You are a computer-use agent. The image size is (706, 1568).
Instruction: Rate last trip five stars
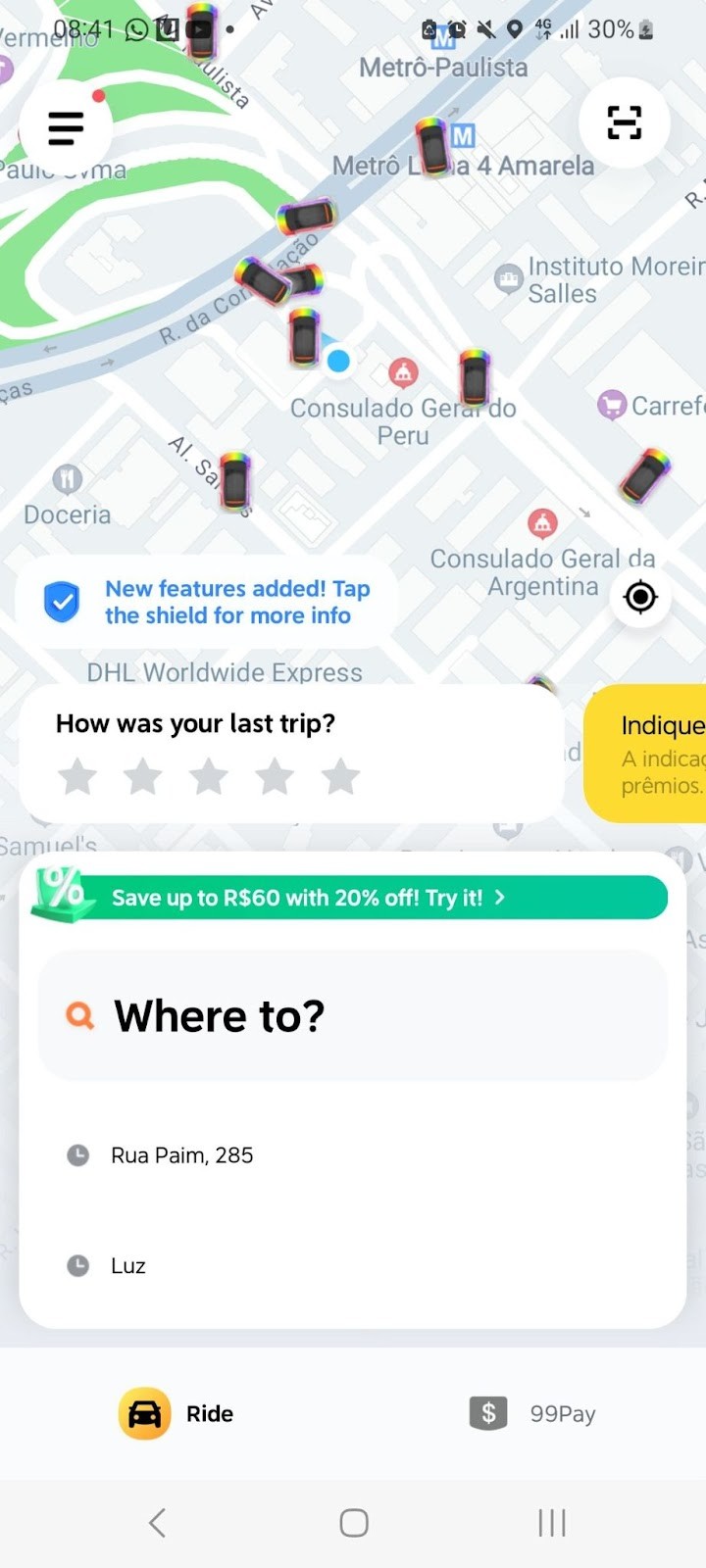tap(341, 776)
